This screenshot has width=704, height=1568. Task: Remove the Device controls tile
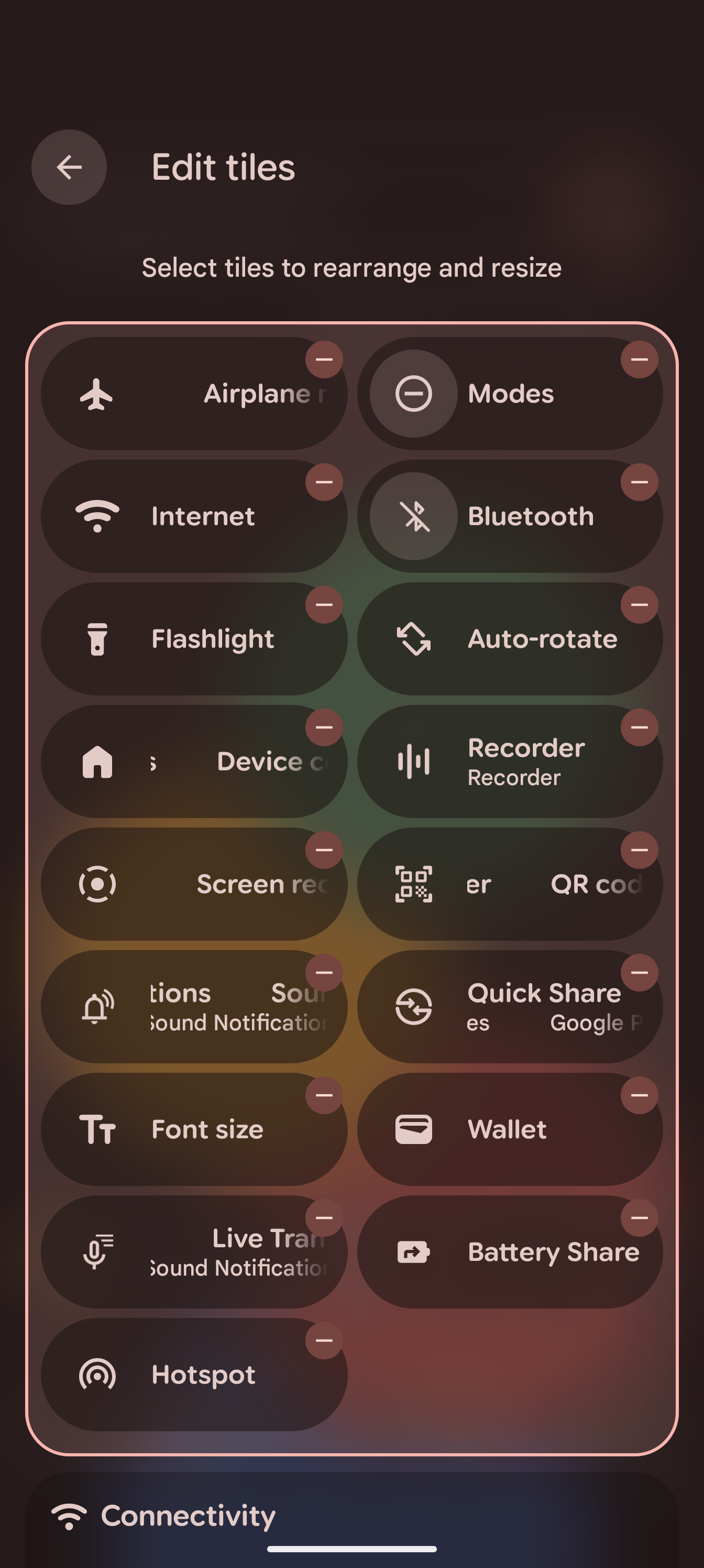tap(324, 727)
